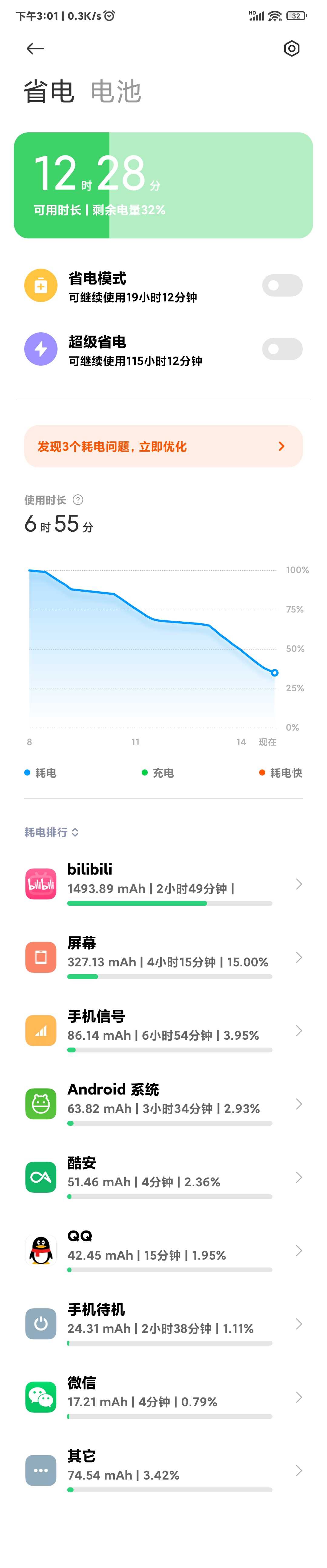Open QQ power usage details
The width and height of the screenshot is (327, 1568).
pyautogui.click(x=163, y=1250)
